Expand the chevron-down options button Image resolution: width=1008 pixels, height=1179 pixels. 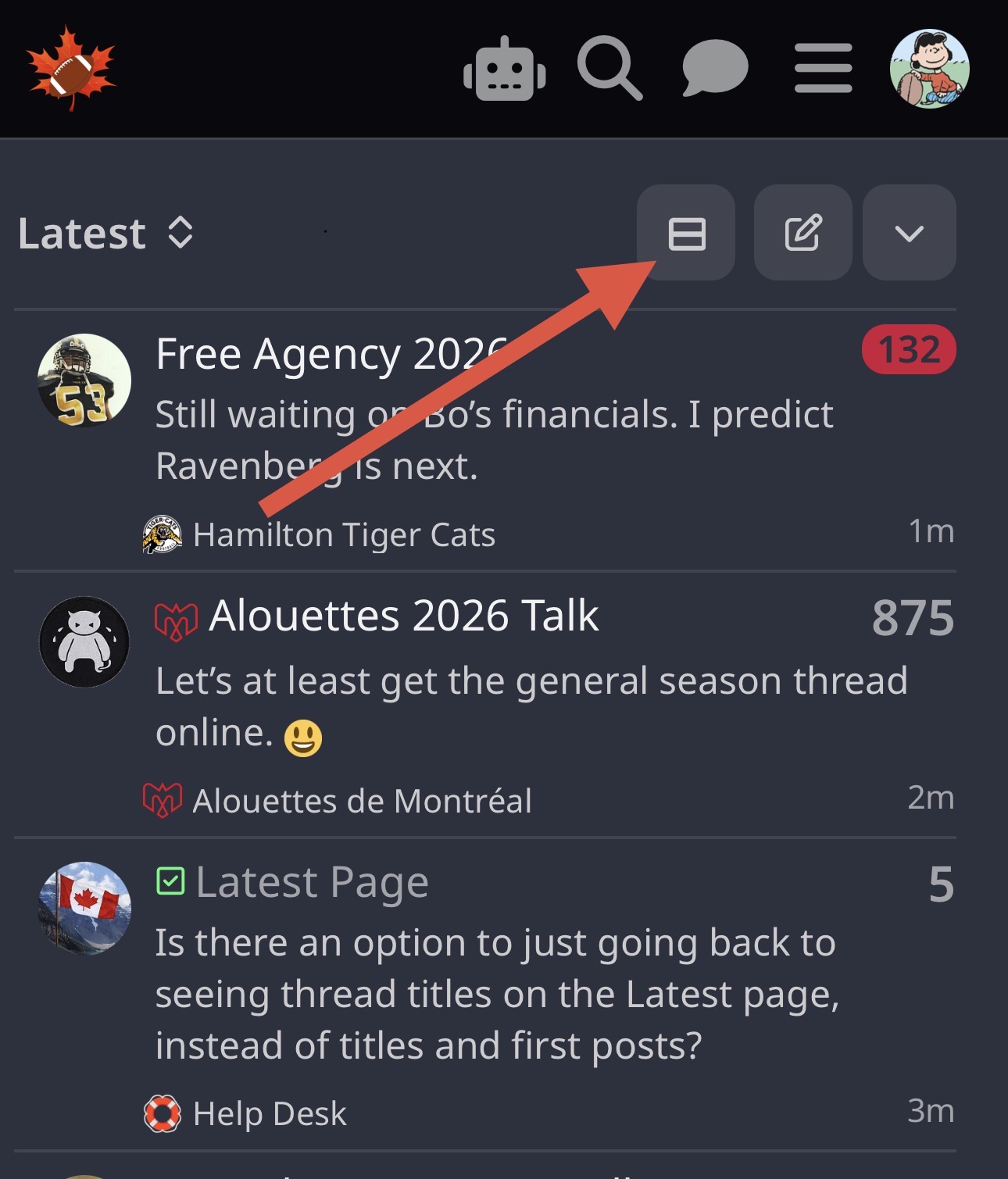point(909,233)
